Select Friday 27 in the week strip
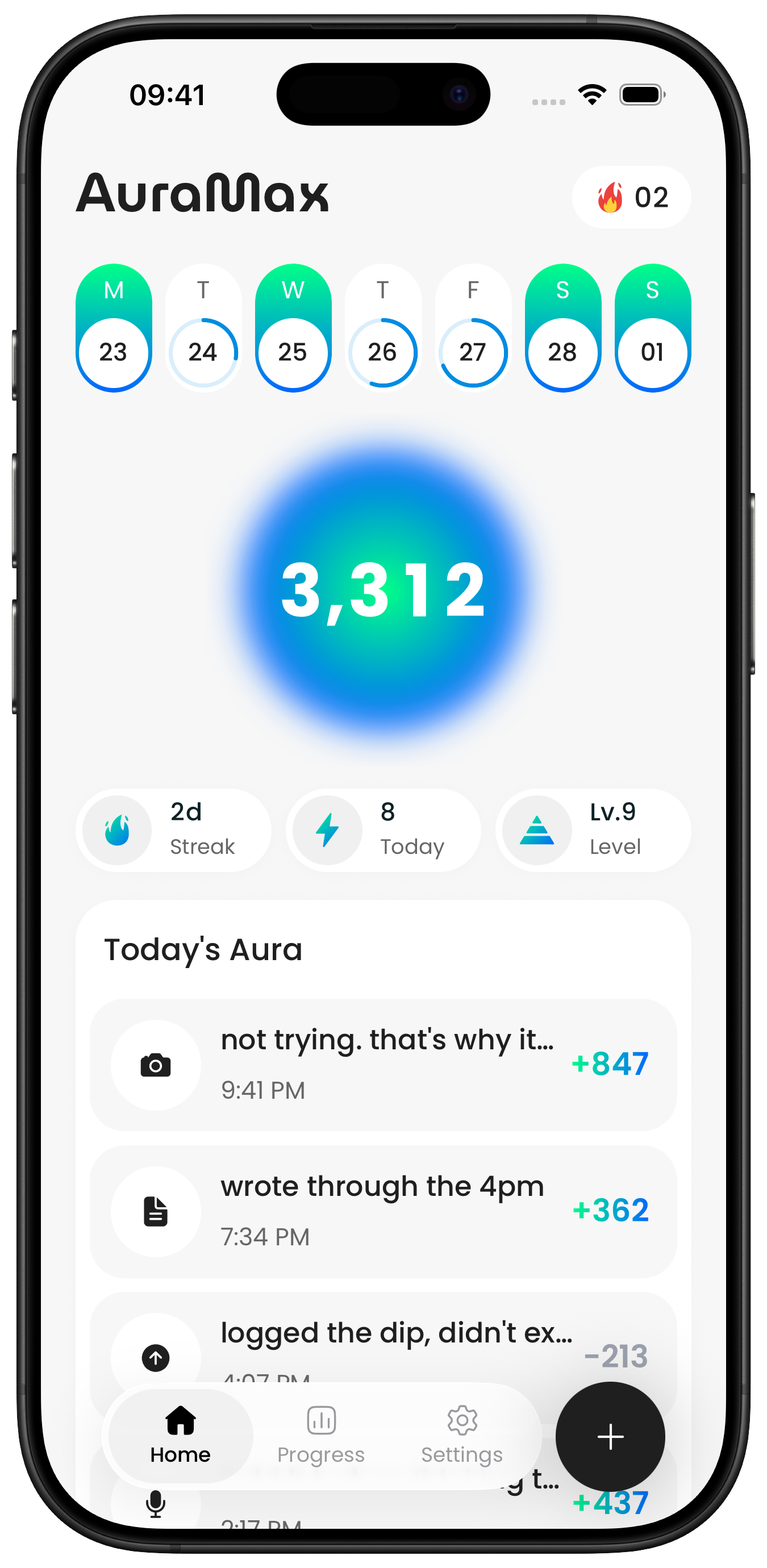This screenshot has width=767, height=1568. pos(473,329)
